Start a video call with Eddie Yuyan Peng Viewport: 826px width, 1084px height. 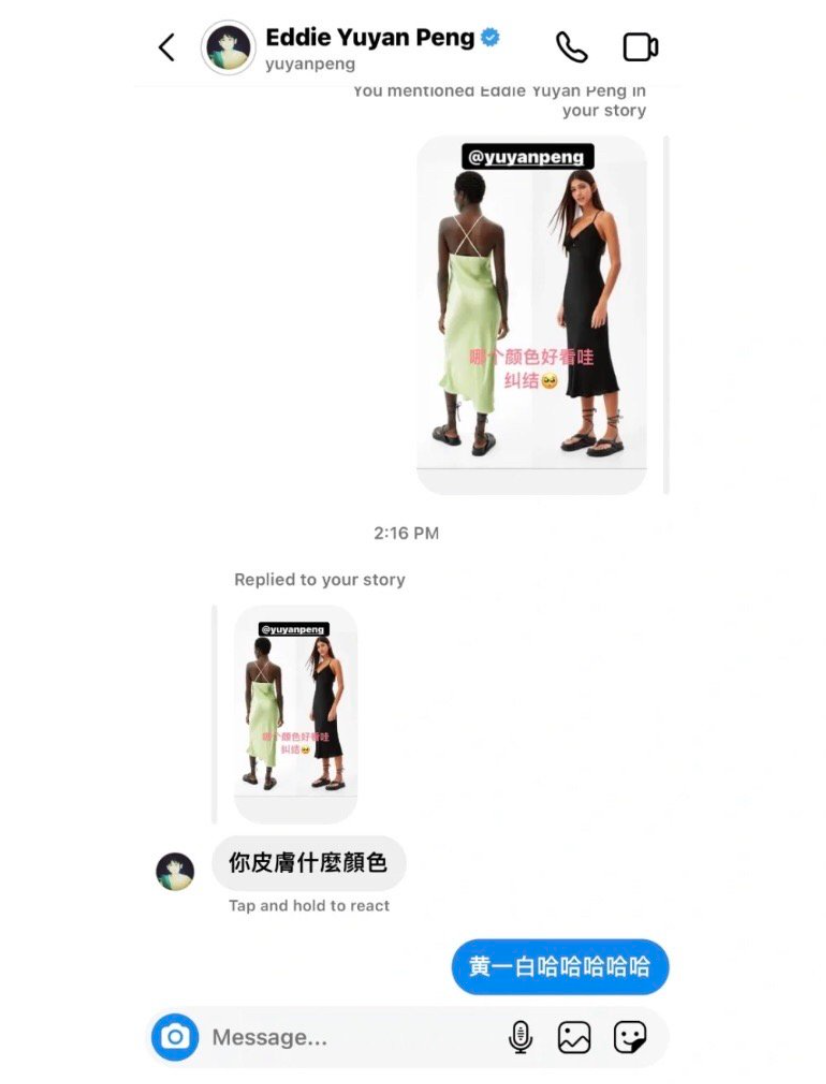coord(640,47)
